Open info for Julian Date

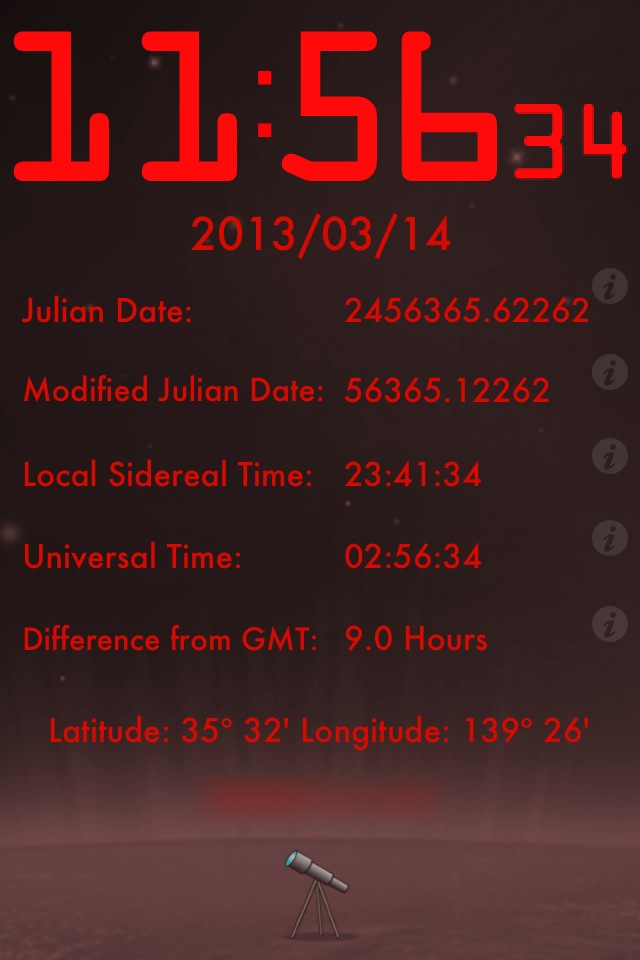point(609,287)
